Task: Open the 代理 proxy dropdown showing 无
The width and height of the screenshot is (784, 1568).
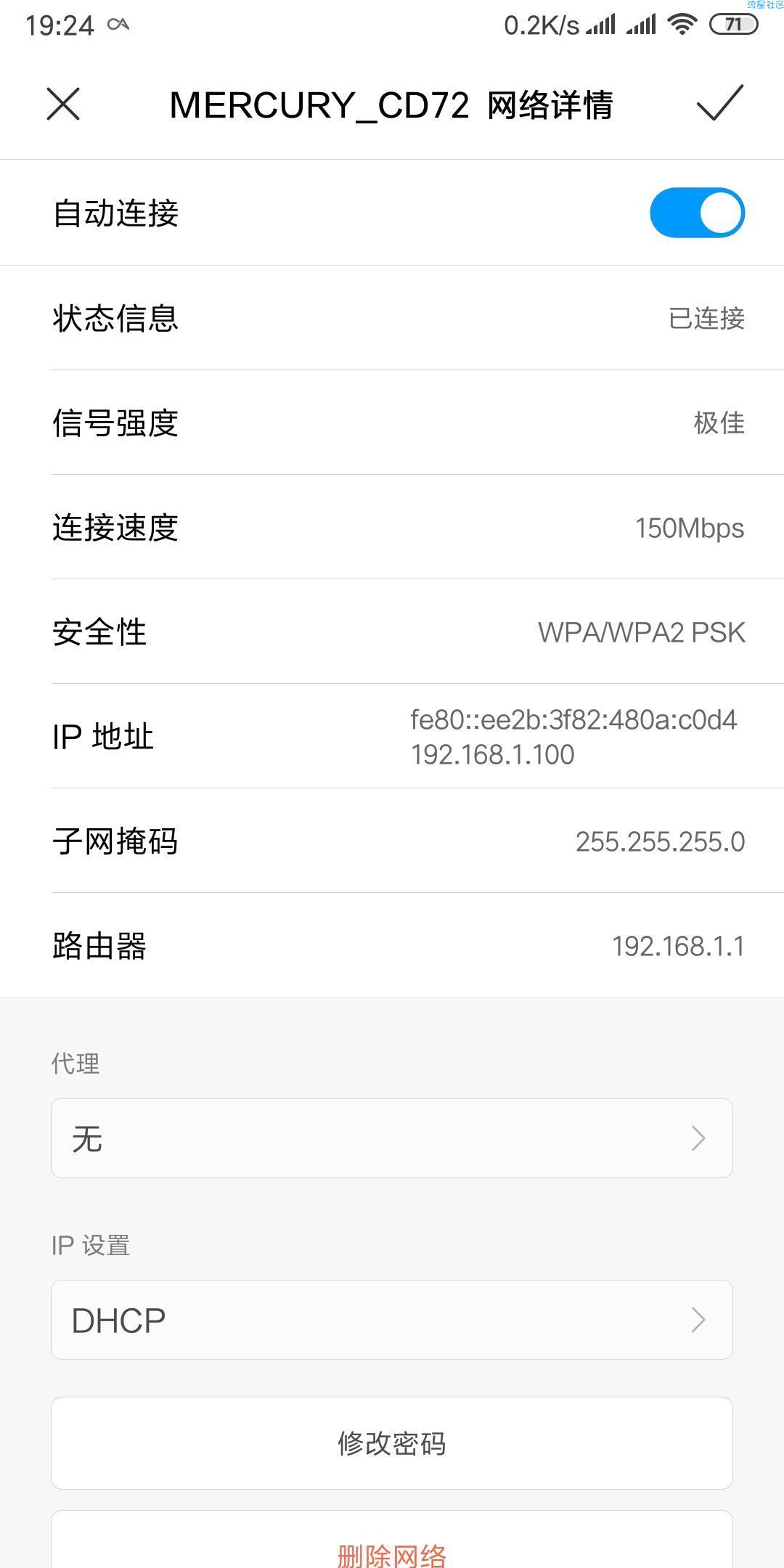Action: [x=392, y=1138]
